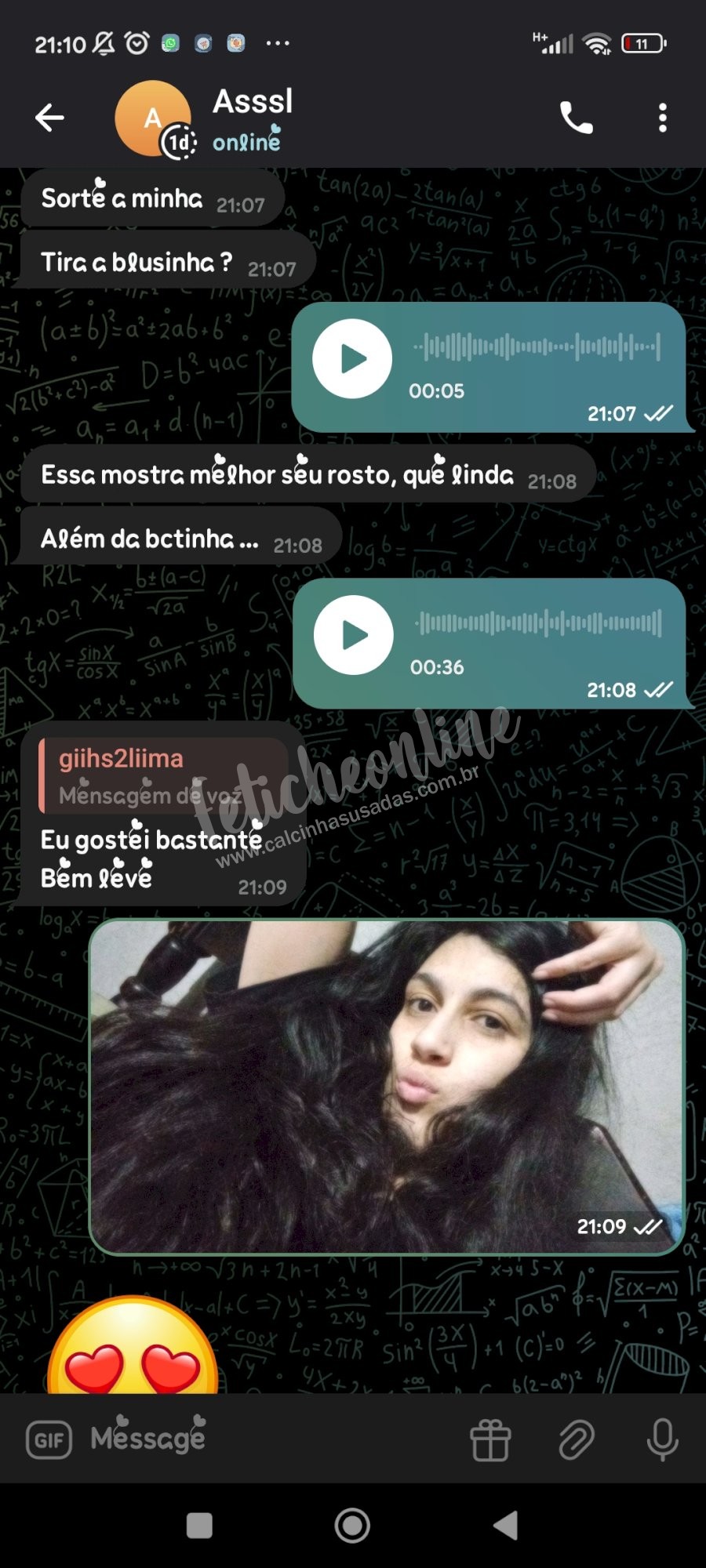Viewport: 706px width, 1568px height.
Task: Open the gift icon
Action: click(x=490, y=1440)
